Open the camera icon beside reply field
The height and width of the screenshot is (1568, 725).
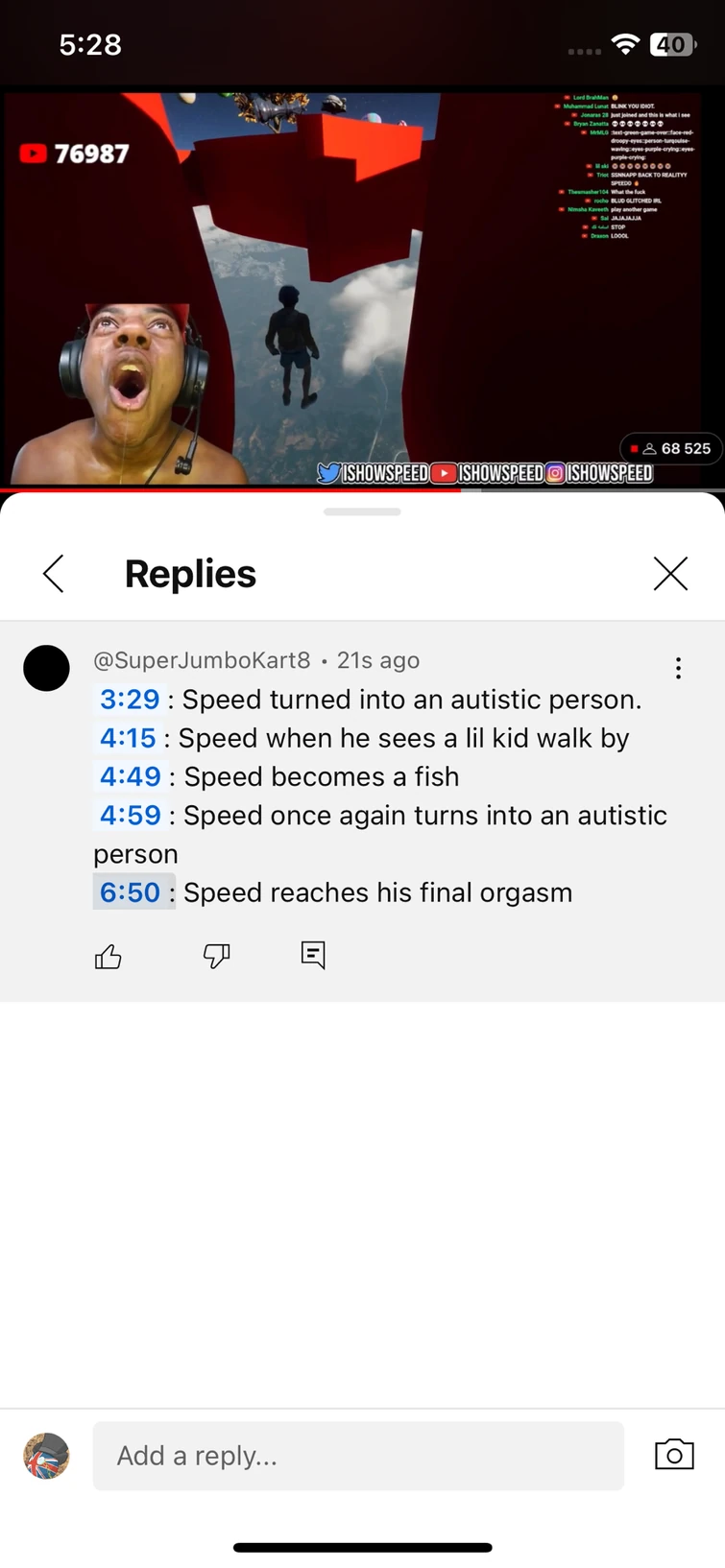point(674,1455)
